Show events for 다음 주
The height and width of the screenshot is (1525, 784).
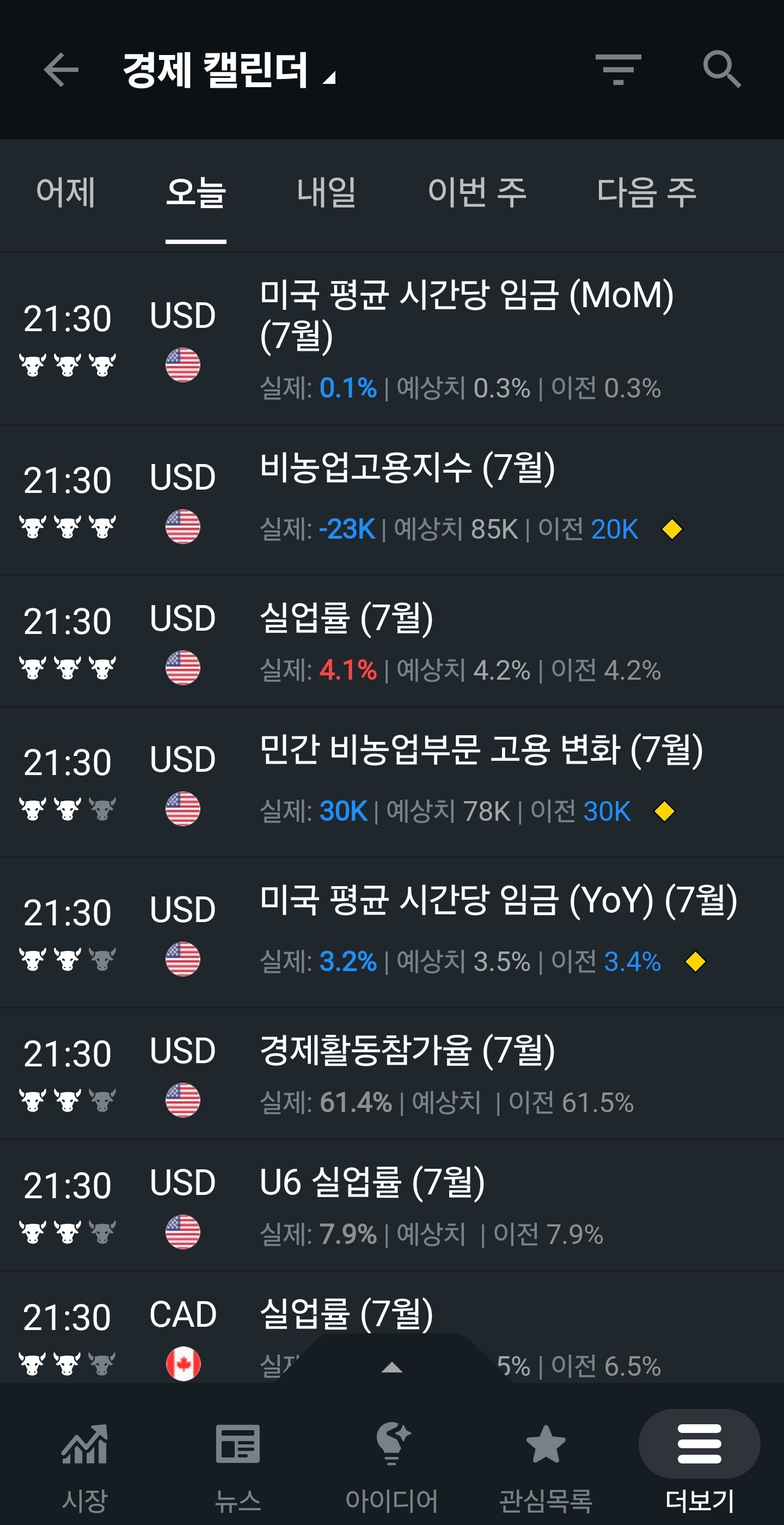pos(646,193)
